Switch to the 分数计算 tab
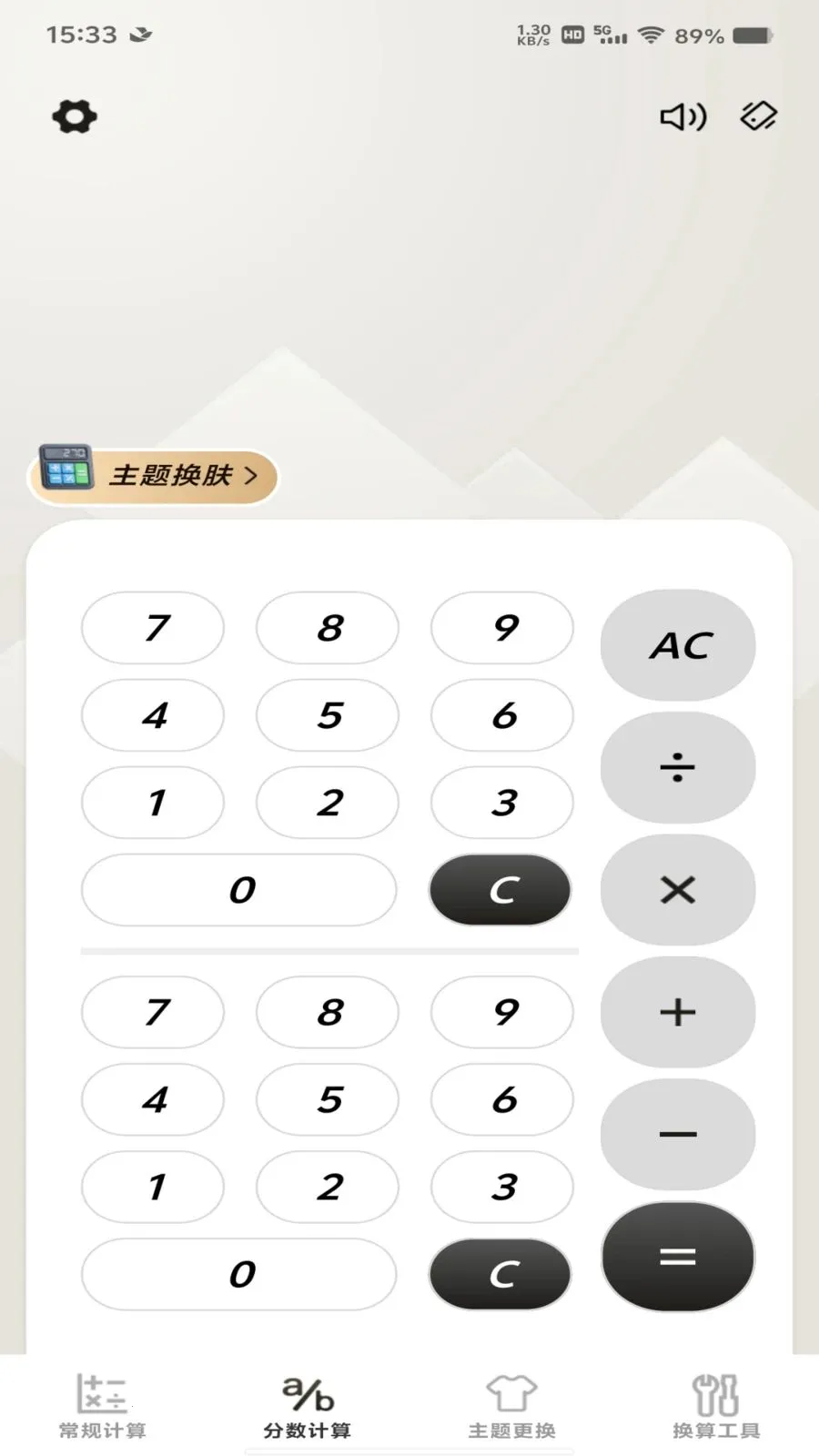 point(307,1406)
